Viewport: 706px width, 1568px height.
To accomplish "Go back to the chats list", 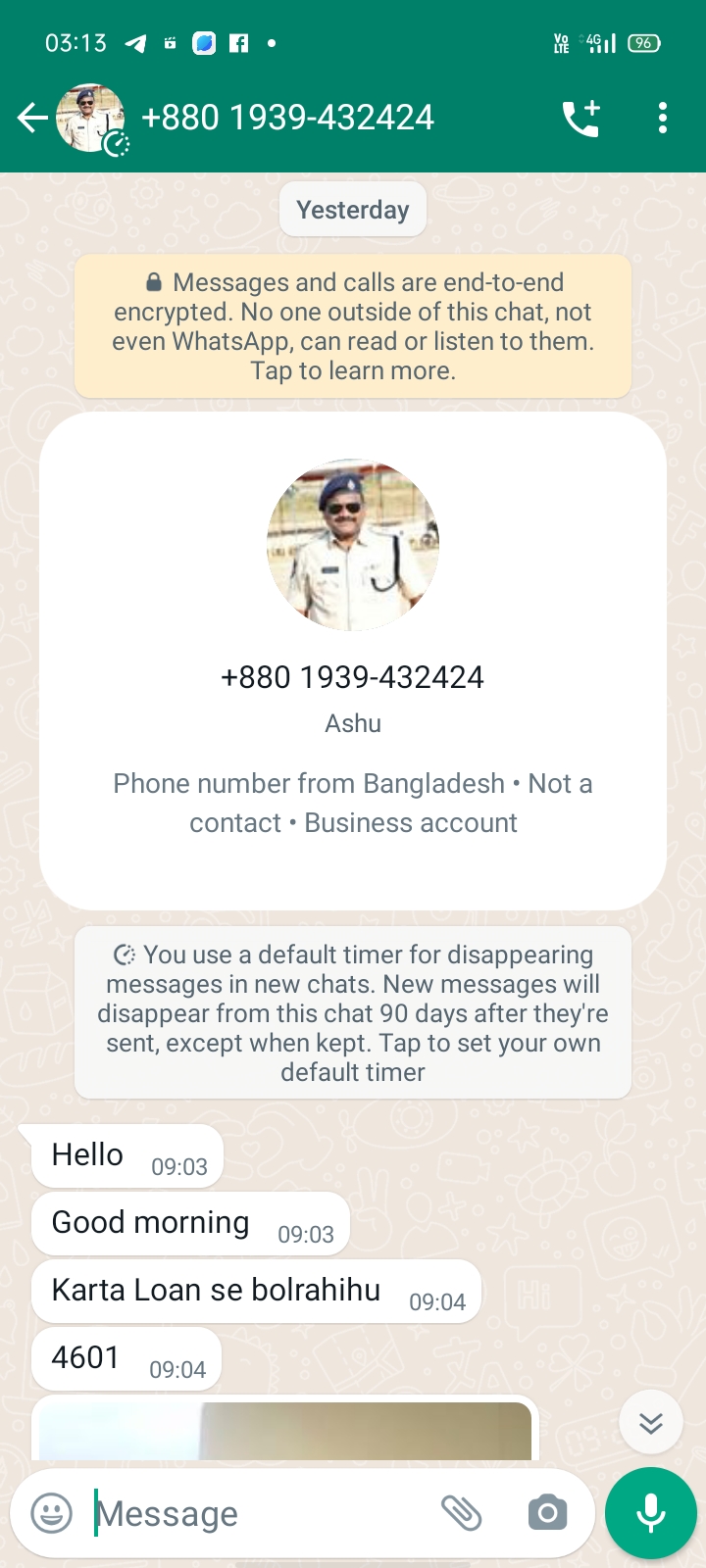I will [32, 119].
